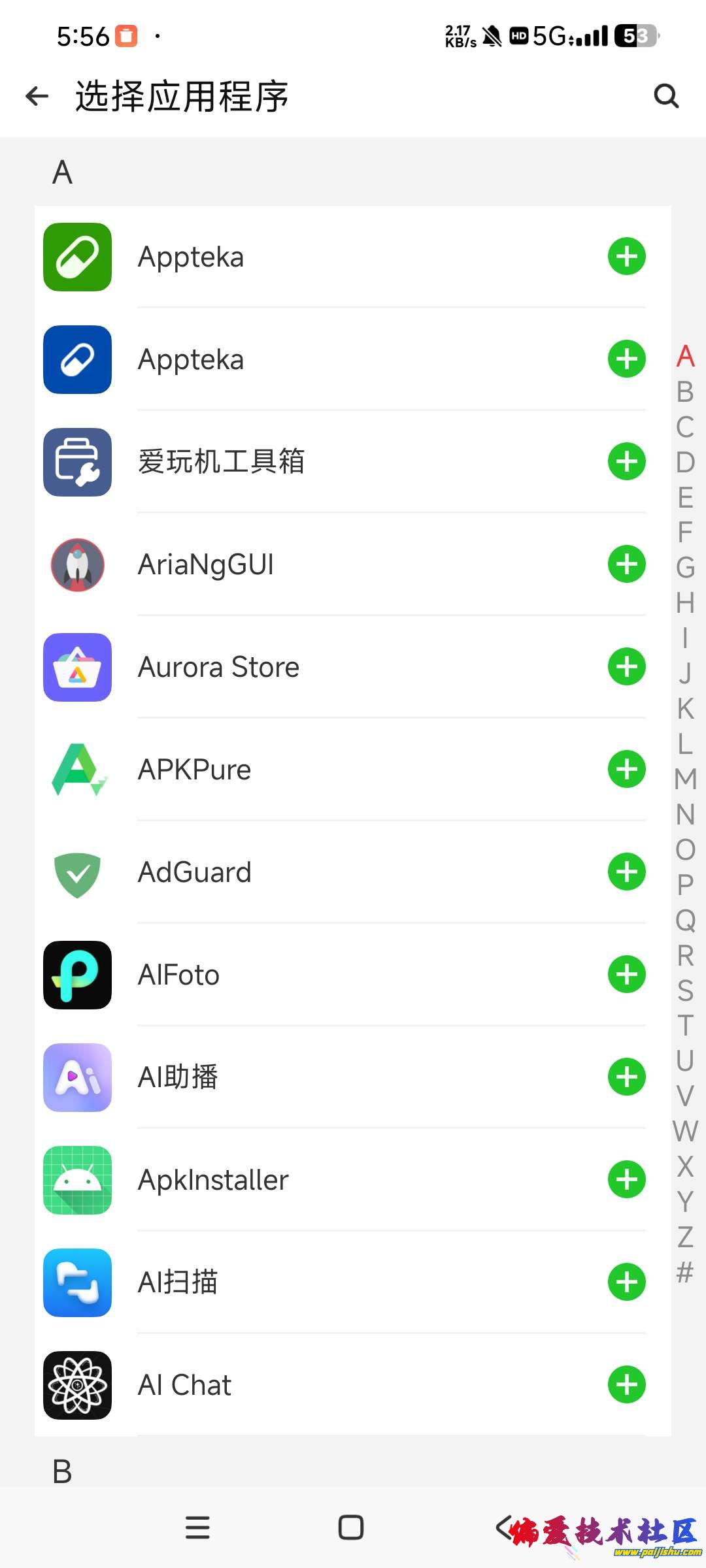Add AI Chat using its plus icon
Image resolution: width=706 pixels, height=1568 pixels.
(626, 1384)
